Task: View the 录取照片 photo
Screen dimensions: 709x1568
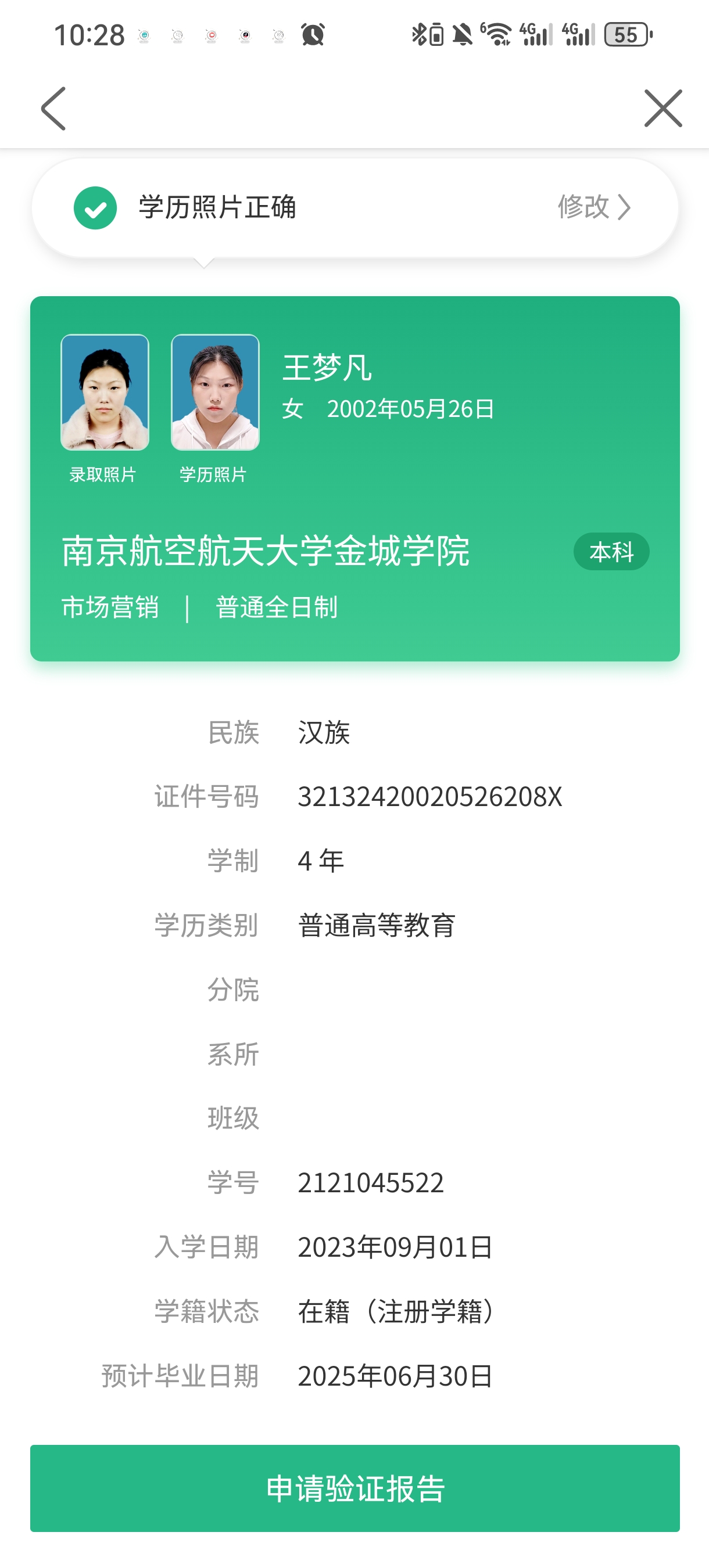Action: coord(105,393)
